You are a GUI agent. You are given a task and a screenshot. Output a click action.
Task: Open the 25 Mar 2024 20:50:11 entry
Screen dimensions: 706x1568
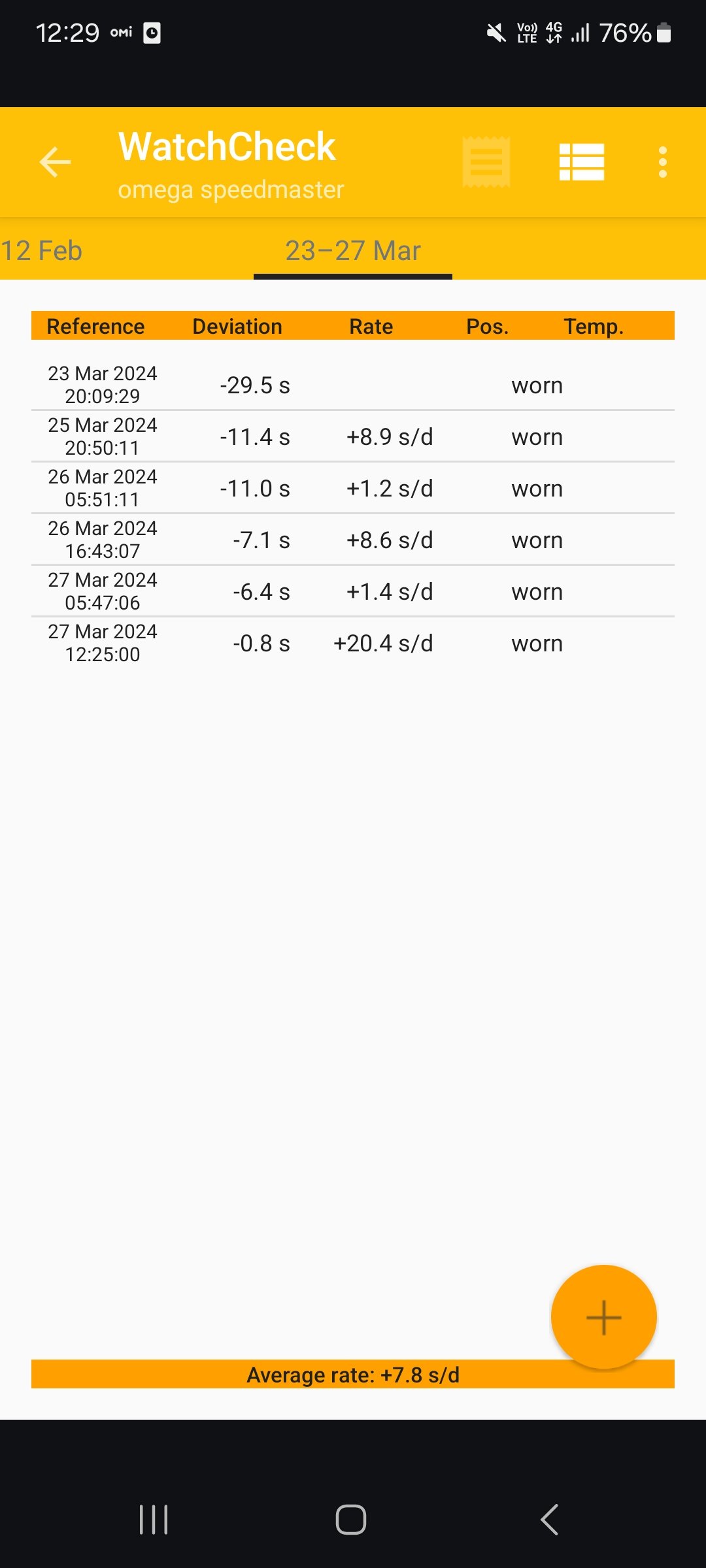pos(353,436)
